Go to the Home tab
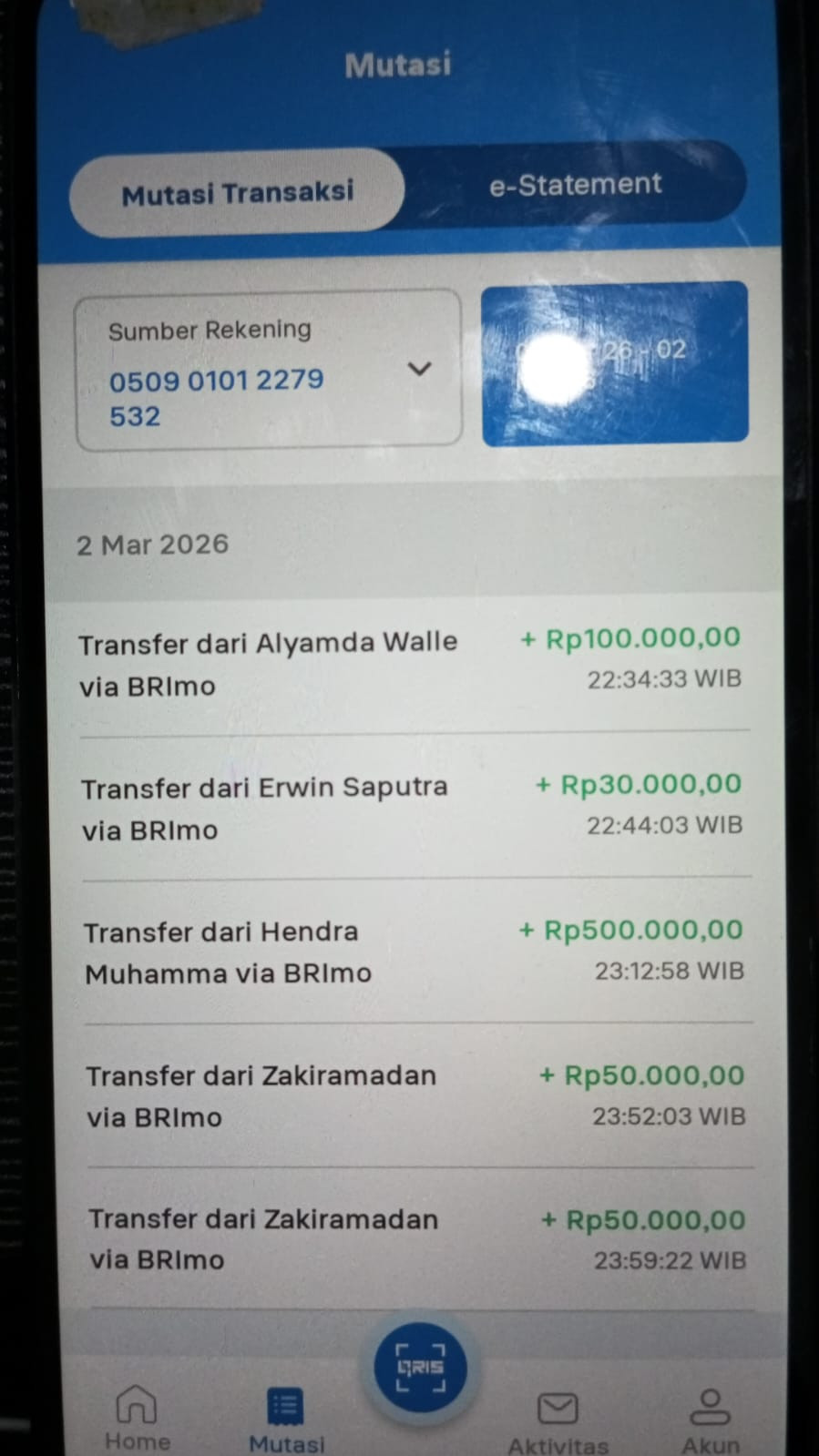 [x=137, y=1417]
